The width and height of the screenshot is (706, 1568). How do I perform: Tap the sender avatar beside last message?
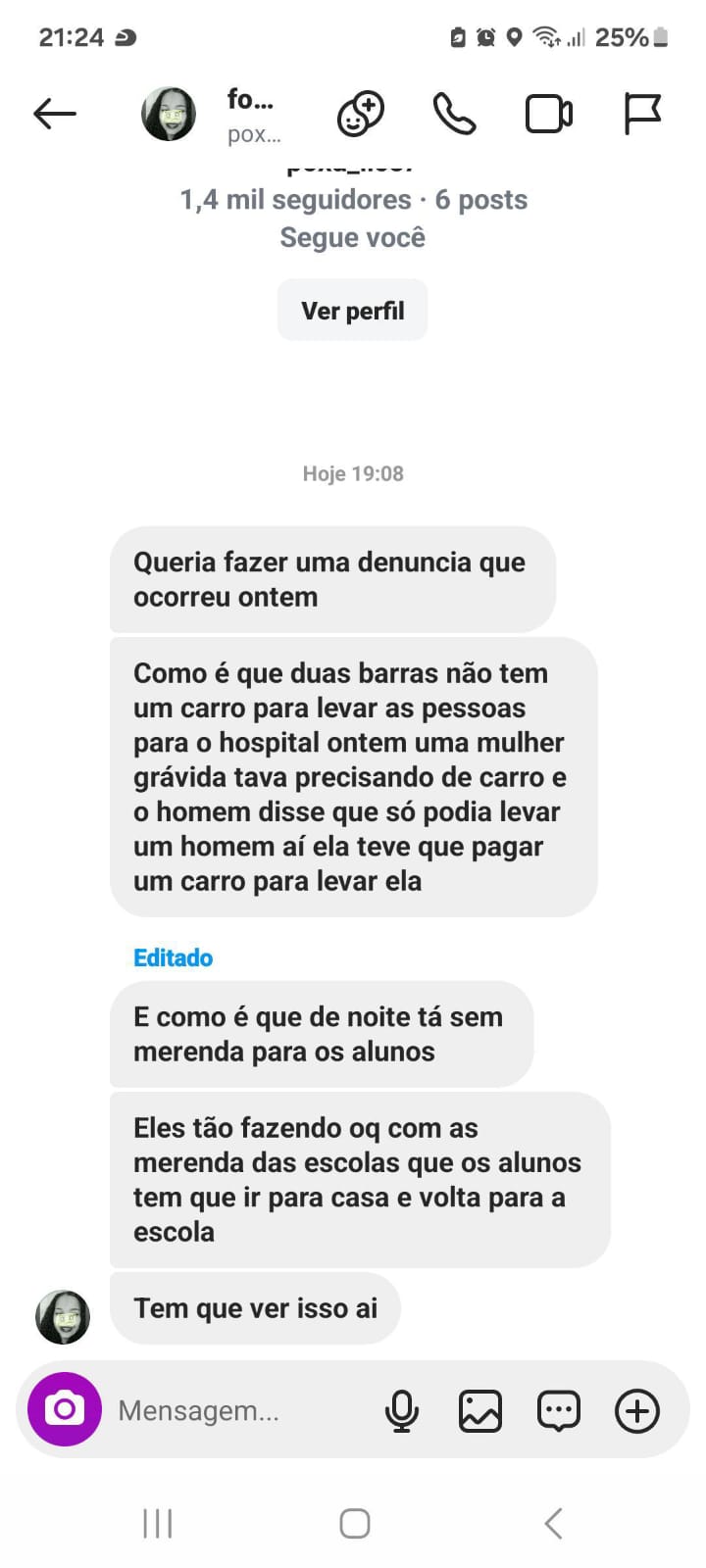click(63, 1316)
